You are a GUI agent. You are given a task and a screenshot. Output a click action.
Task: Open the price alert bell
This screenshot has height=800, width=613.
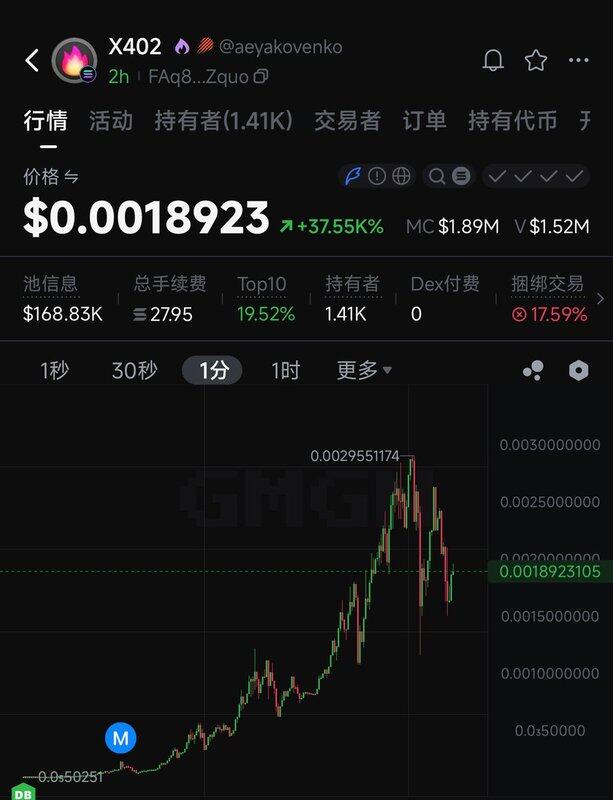pyautogui.click(x=493, y=60)
